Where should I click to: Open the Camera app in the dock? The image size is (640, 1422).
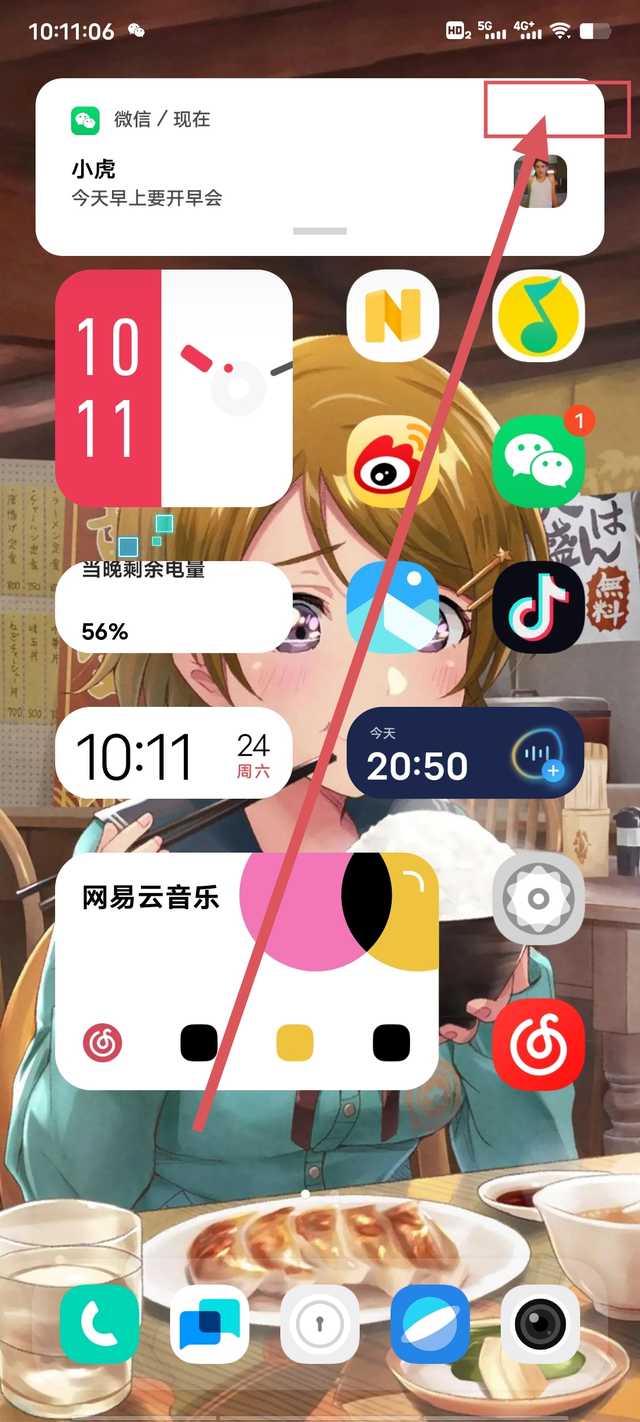tap(540, 1324)
